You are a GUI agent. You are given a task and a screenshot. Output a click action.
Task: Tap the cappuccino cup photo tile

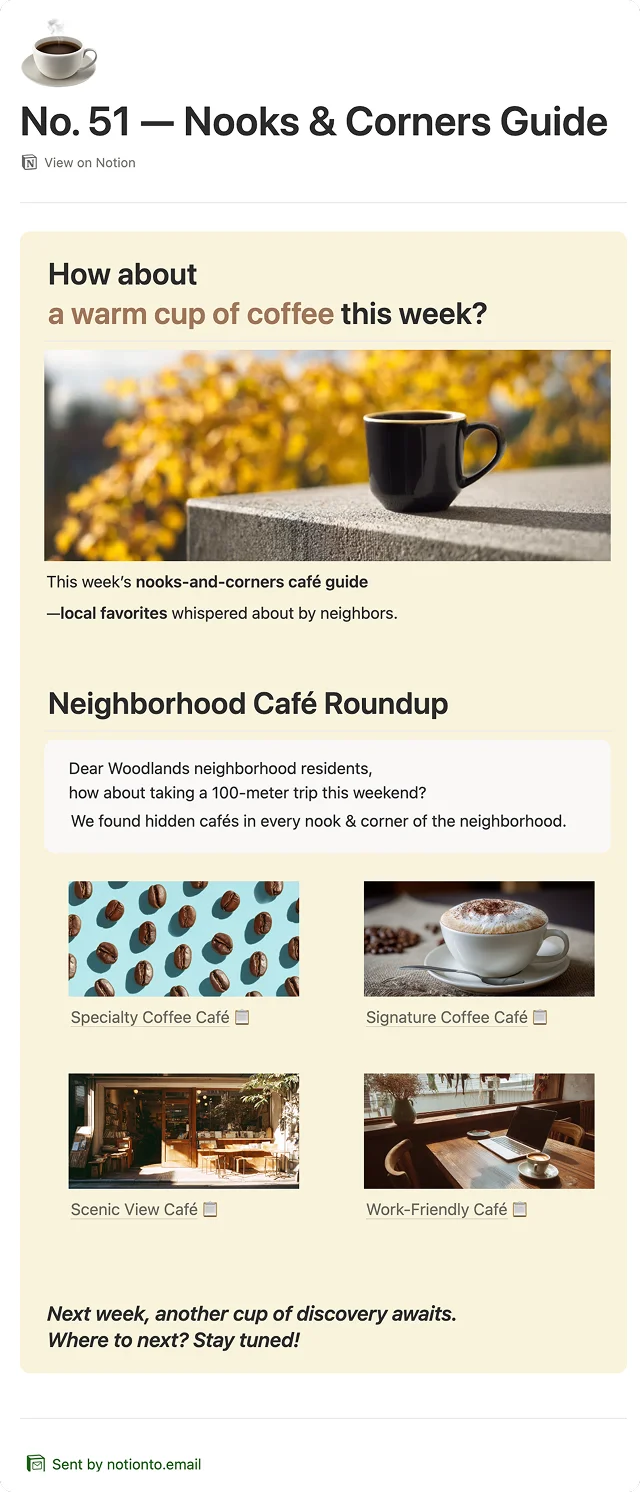(479, 938)
